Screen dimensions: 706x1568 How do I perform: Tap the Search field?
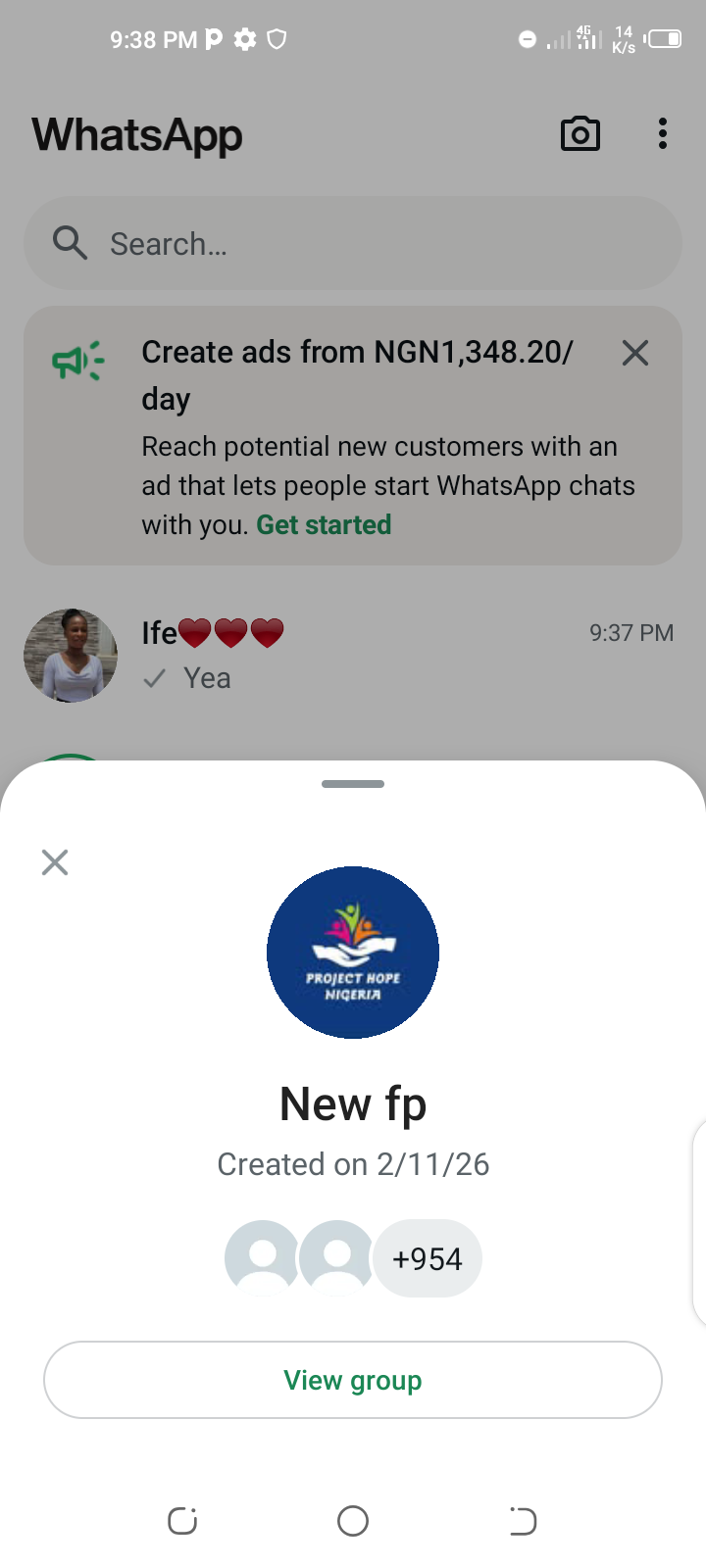353,243
